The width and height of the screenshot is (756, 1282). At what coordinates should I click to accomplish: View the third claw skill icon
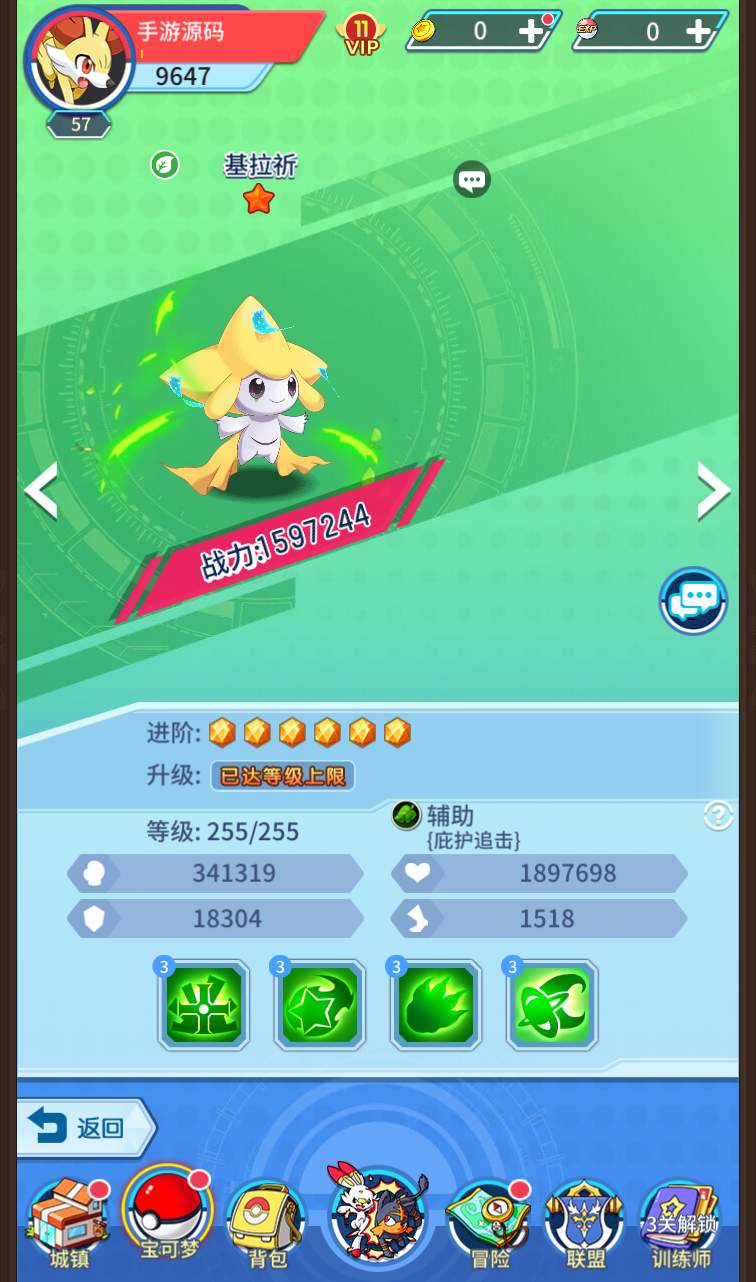pos(436,1005)
